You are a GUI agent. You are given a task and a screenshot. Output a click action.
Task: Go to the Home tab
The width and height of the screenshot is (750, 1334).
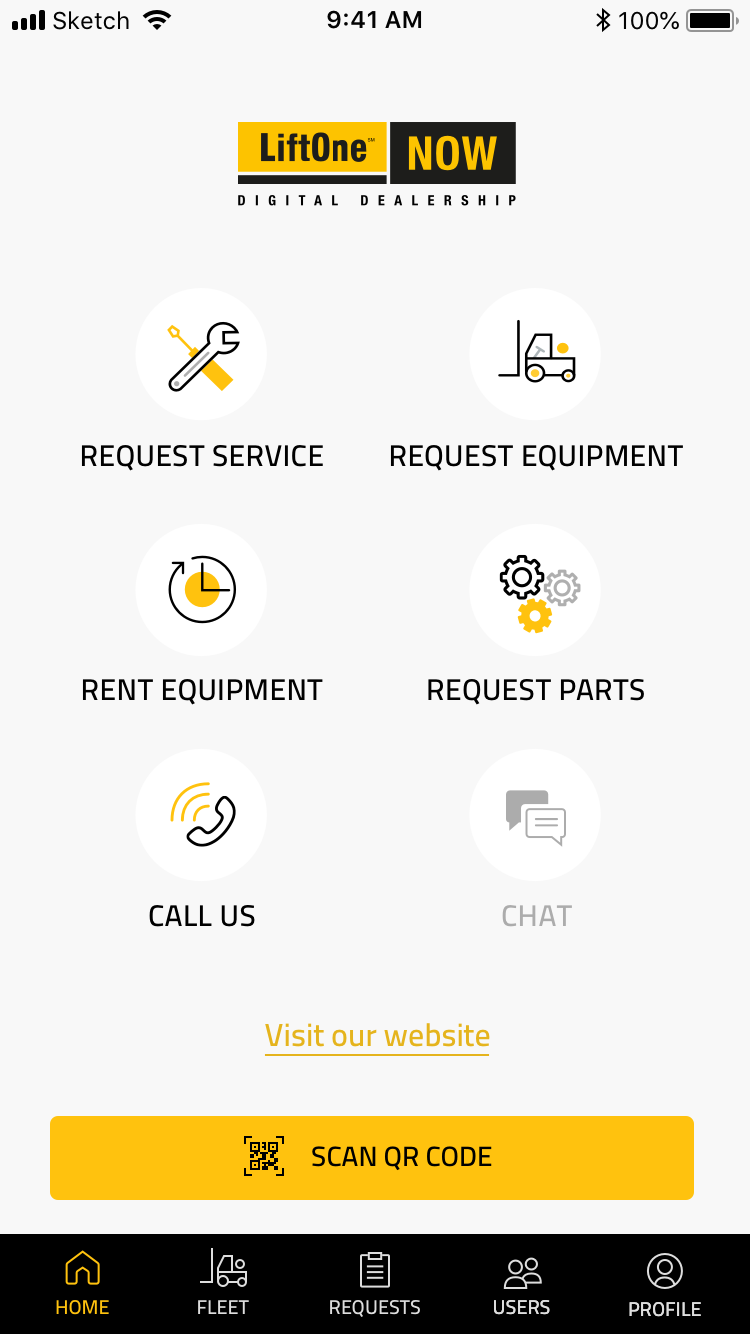82,1283
